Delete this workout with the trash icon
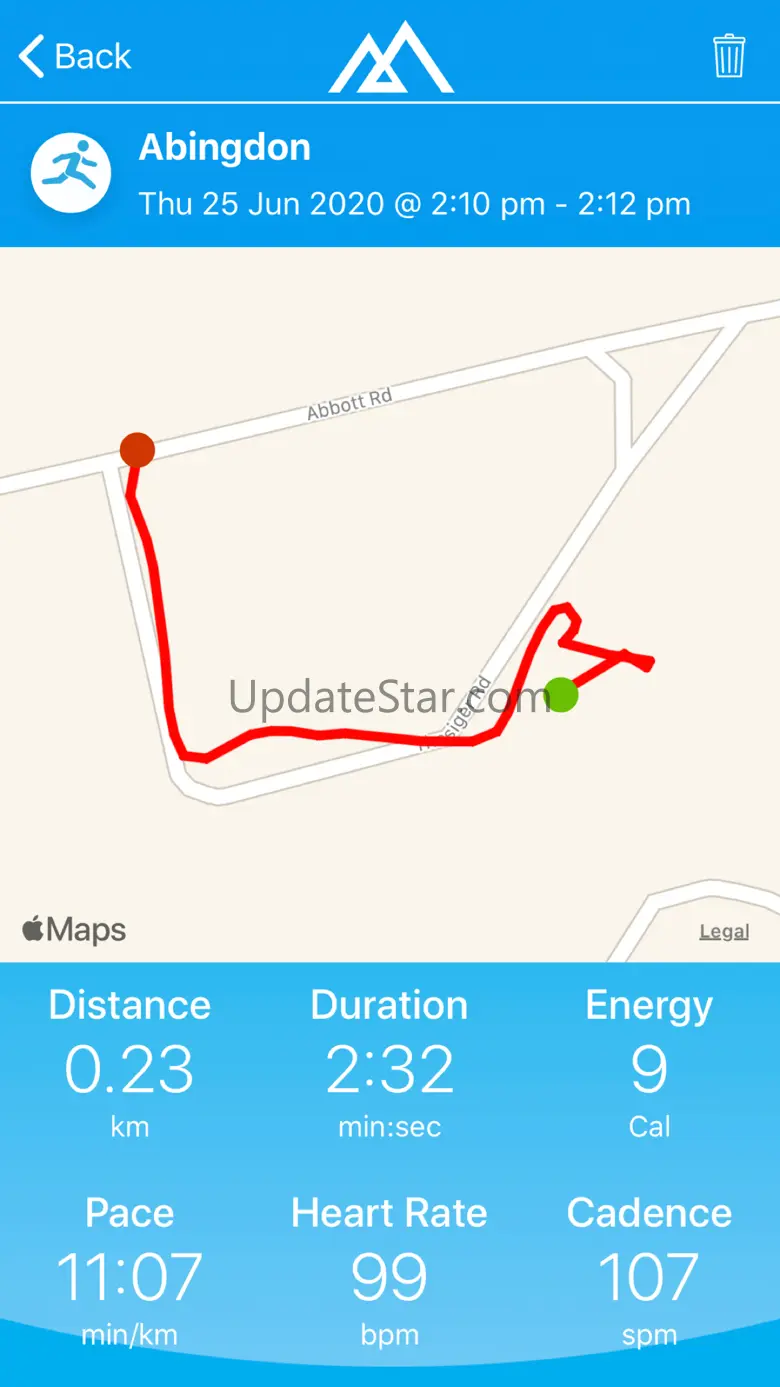The width and height of the screenshot is (780, 1387). (729, 56)
